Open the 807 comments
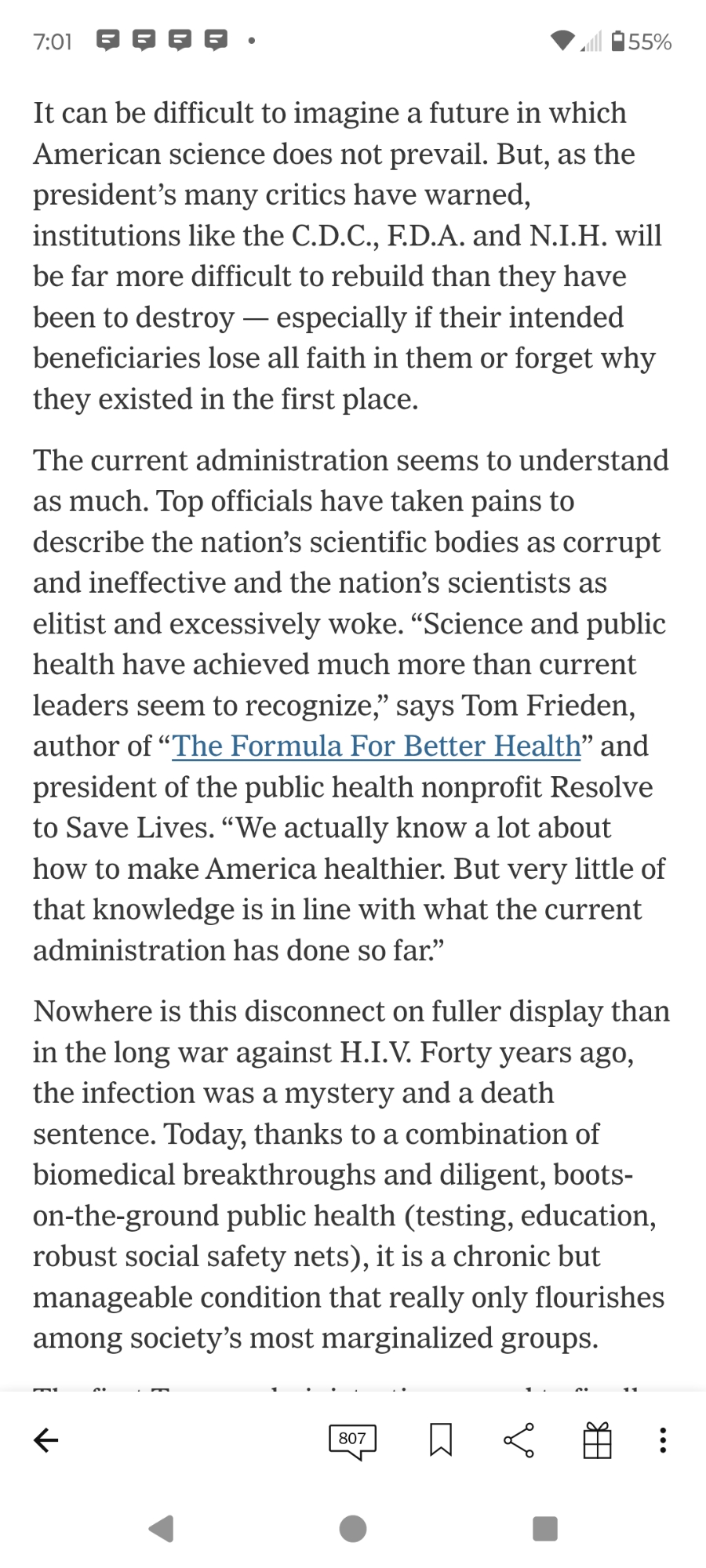The height and width of the screenshot is (1568, 706). point(352,1439)
